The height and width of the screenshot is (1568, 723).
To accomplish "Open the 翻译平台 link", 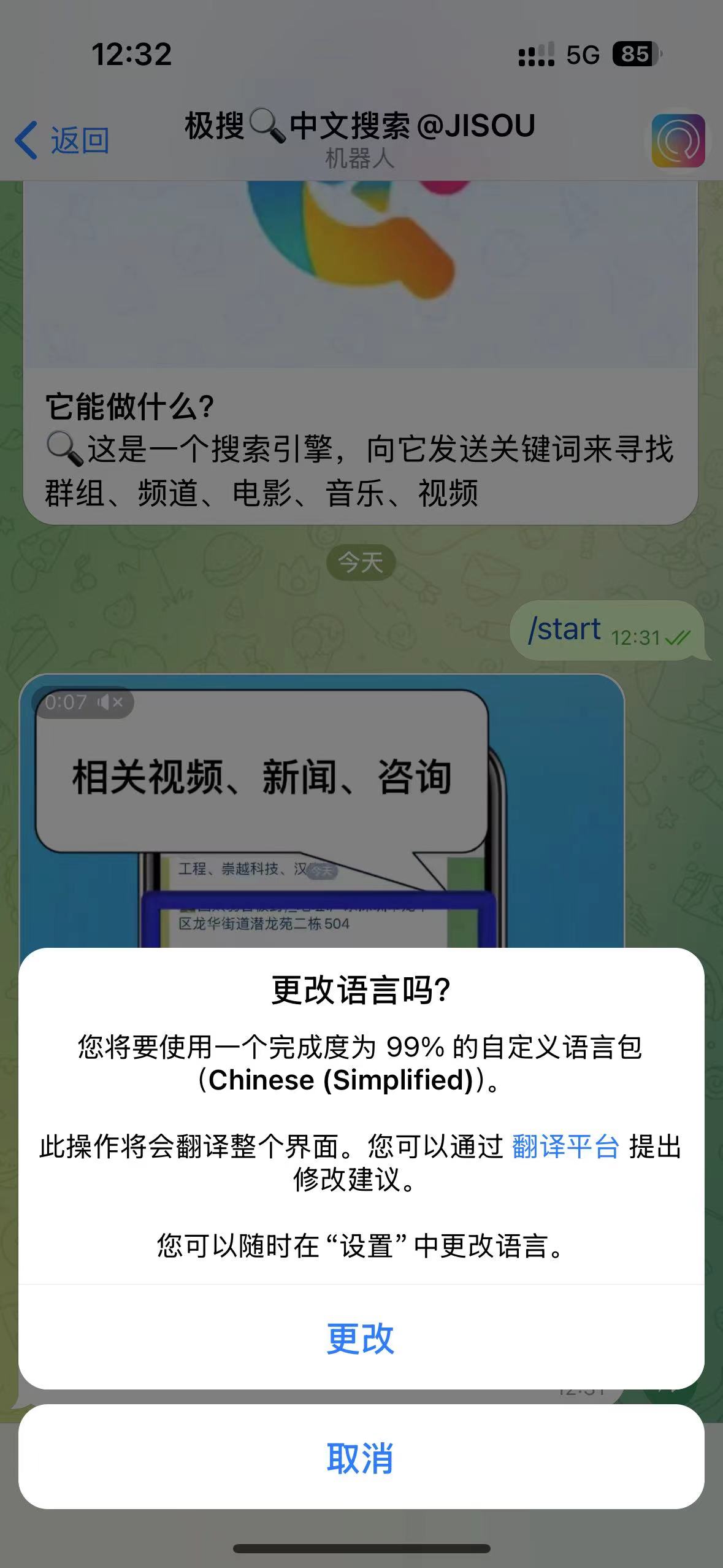I will [x=565, y=1147].
